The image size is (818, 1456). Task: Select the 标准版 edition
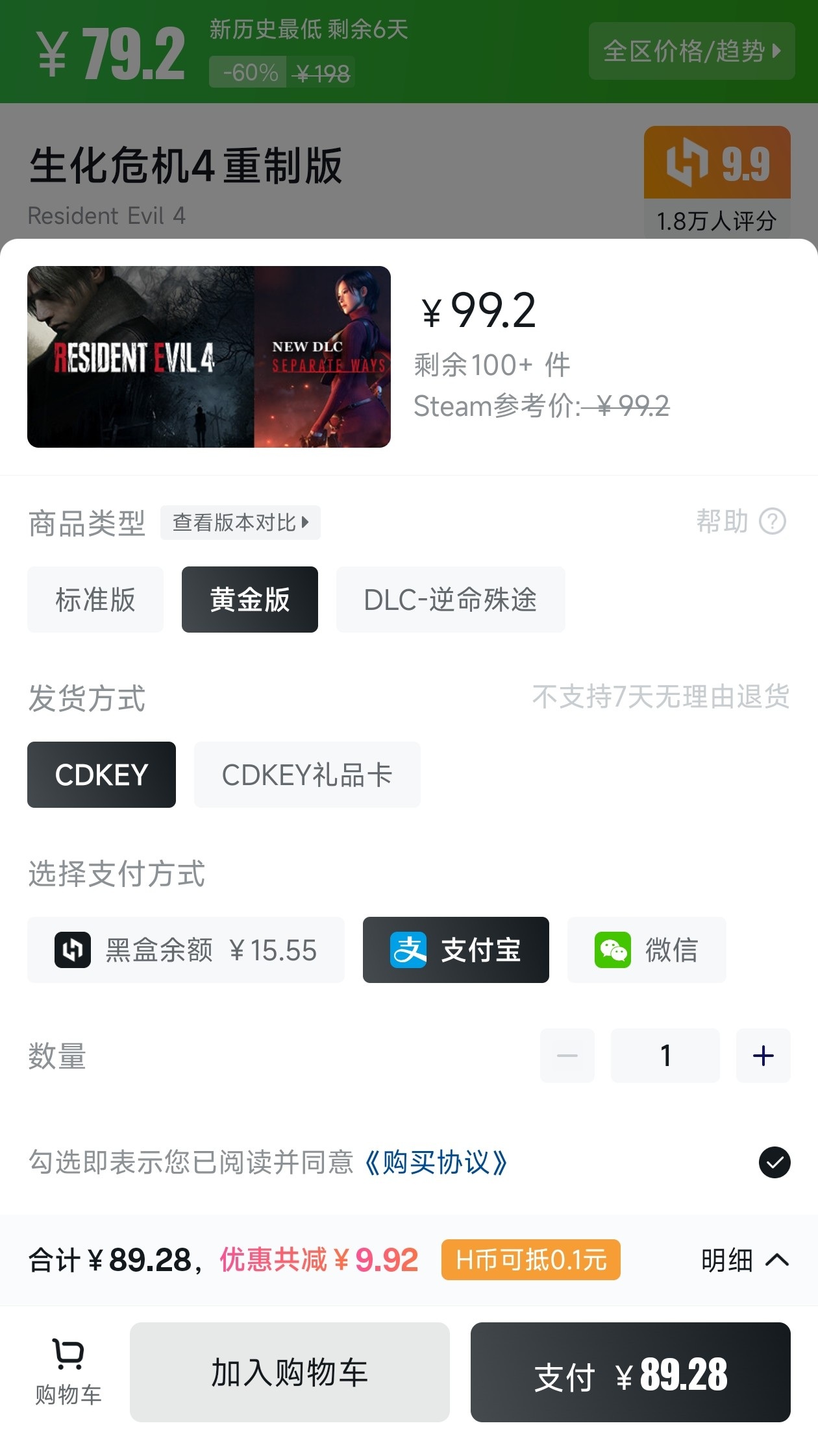click(95, 600)
